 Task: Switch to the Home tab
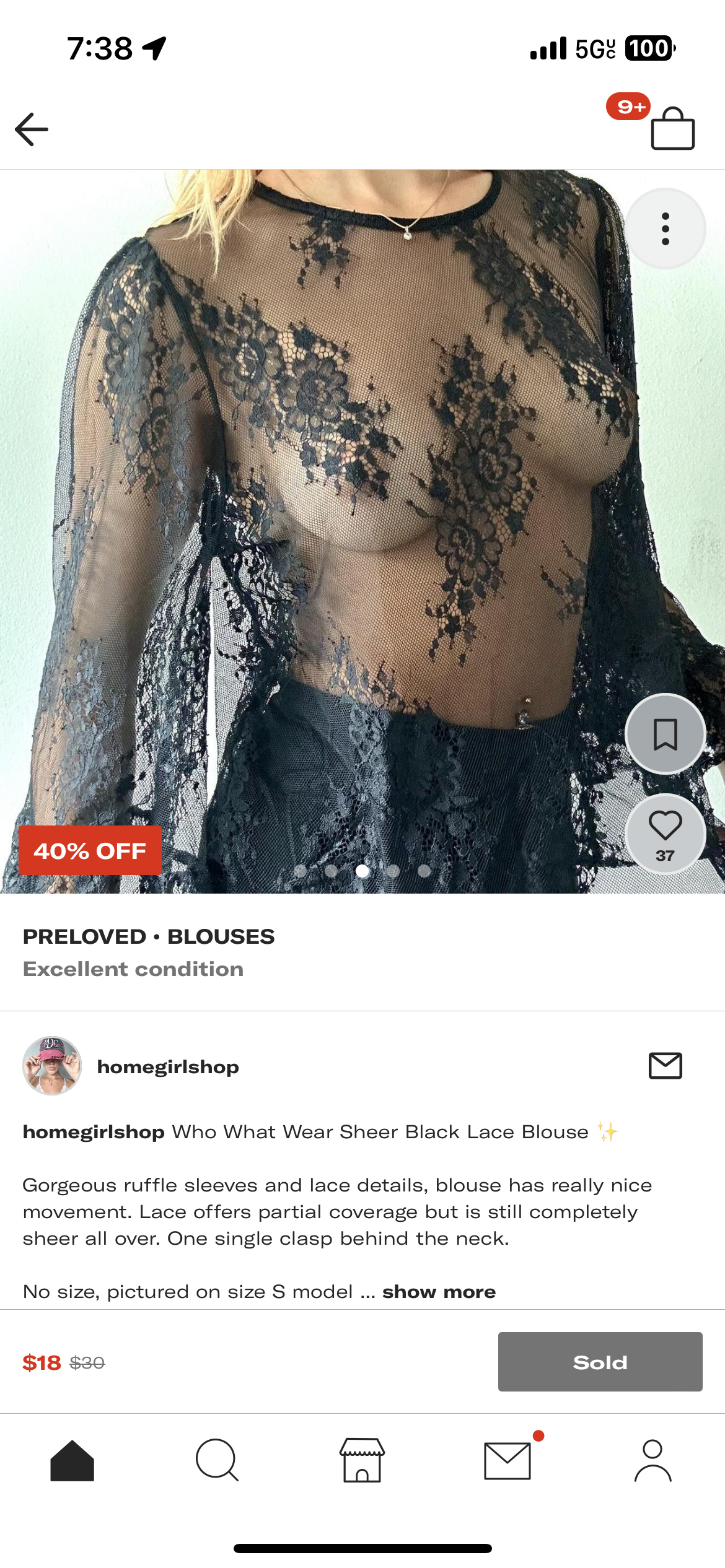click(72, 1460)
